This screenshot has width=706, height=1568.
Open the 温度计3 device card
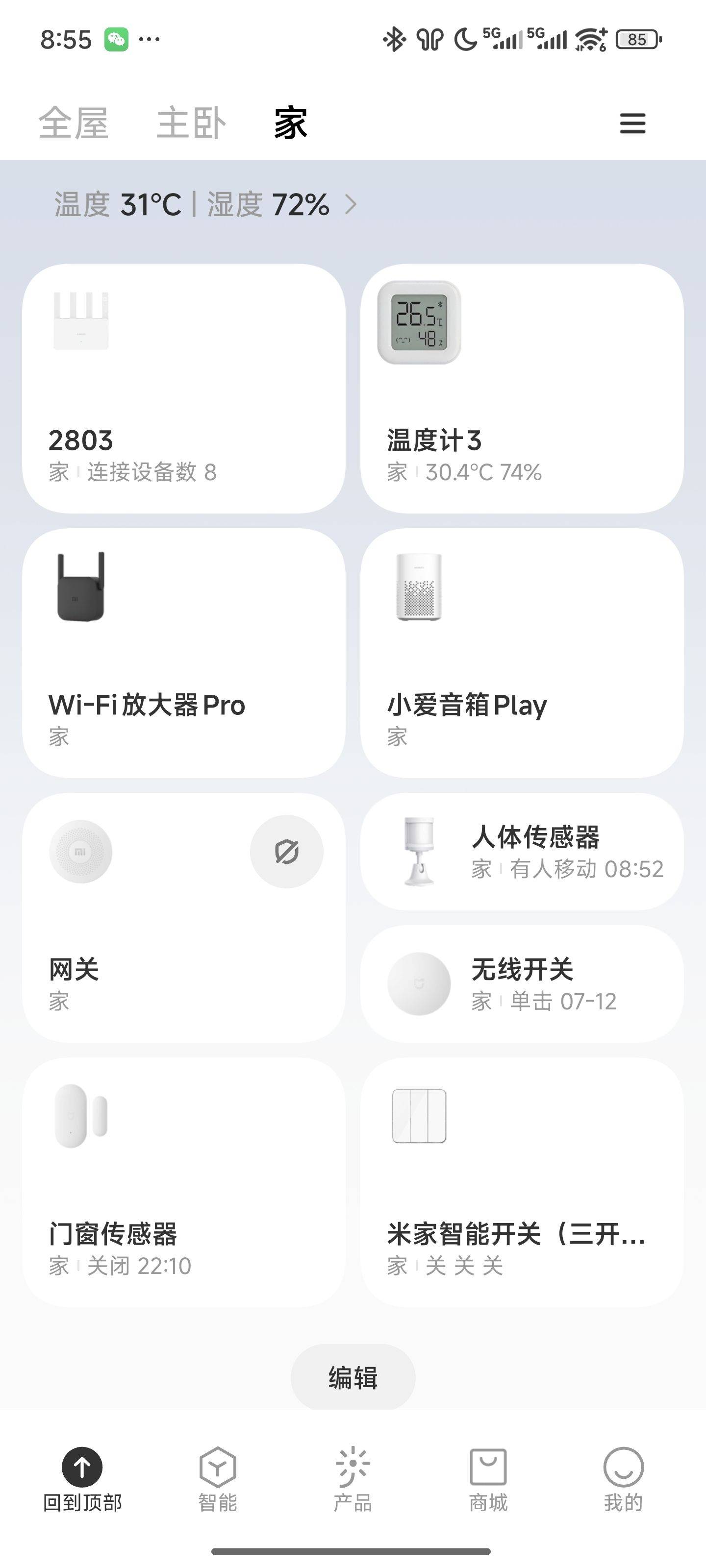(x=522, y=389)
